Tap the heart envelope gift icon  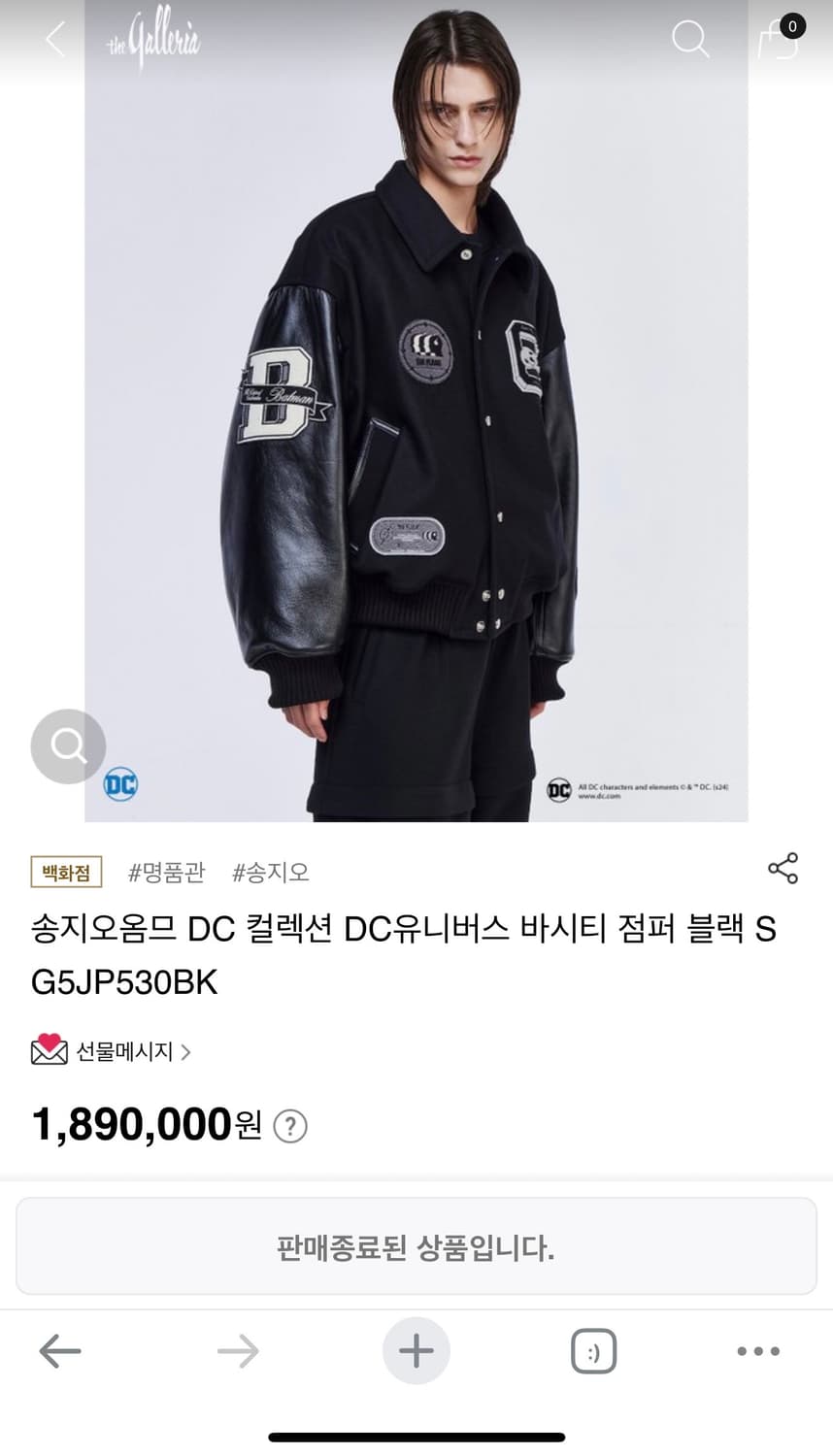46,1050
